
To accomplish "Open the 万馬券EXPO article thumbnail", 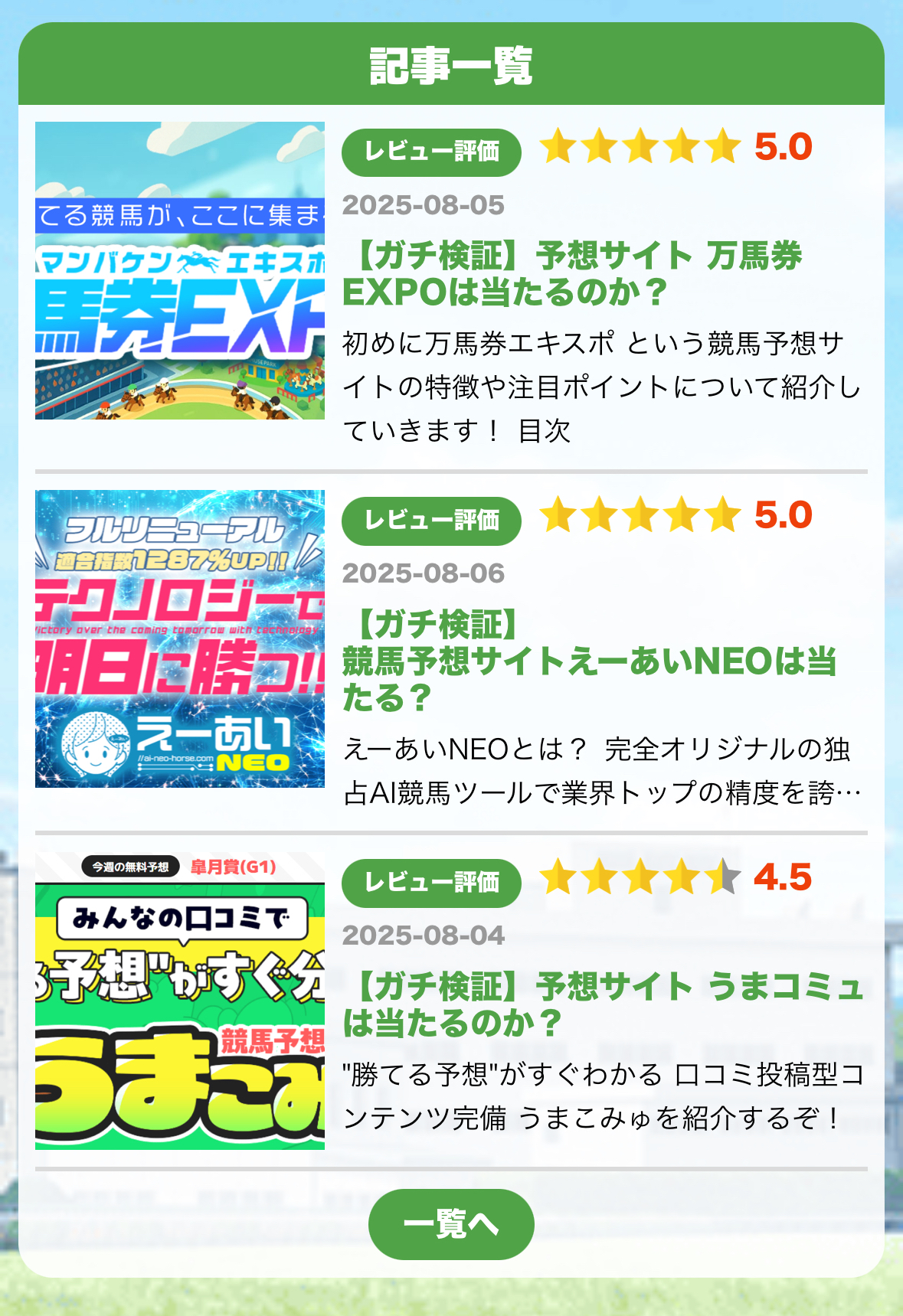I will coord(180,270).
